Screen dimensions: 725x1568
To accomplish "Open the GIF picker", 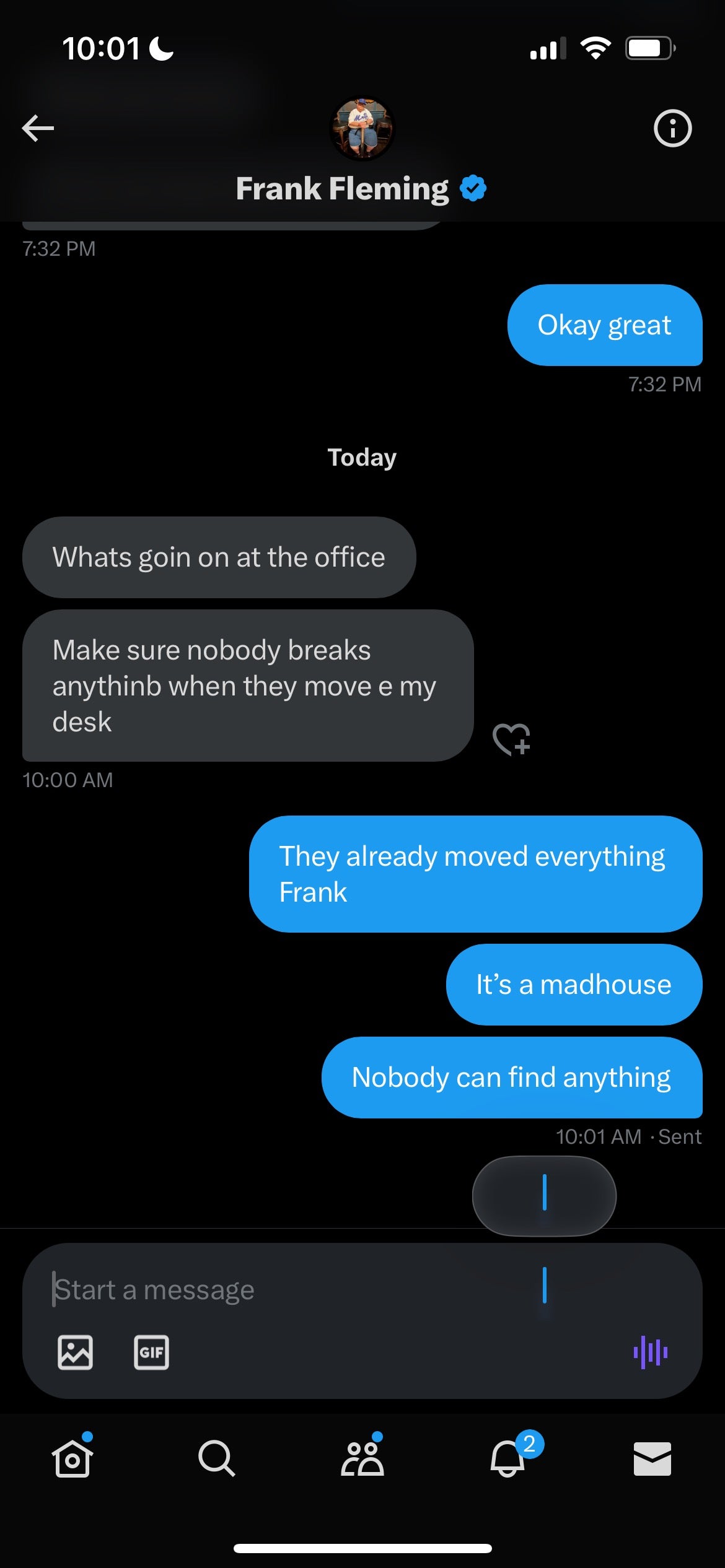I will (151, 1352).
